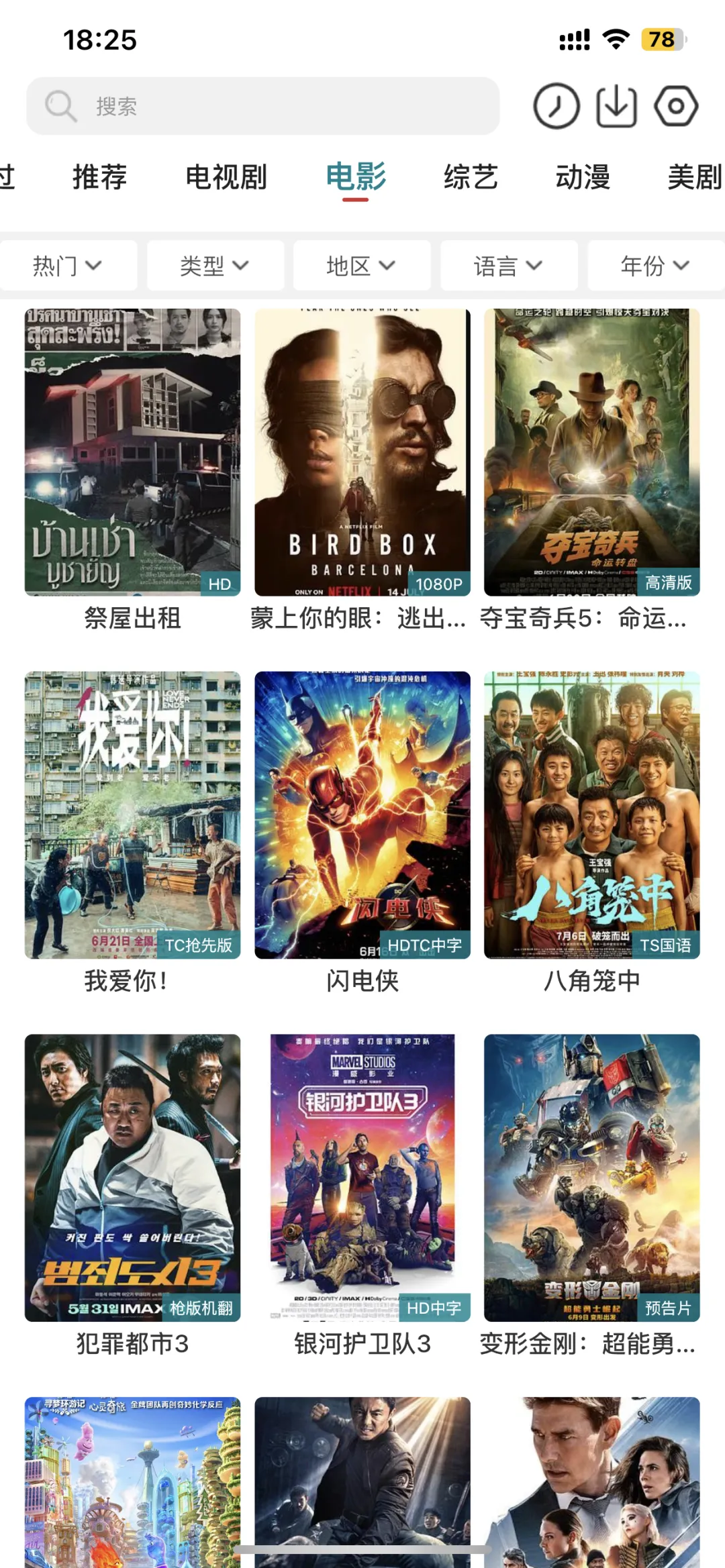Expand the 热门 sort dropdown
Viewport: 725px width, 1568px height.
click(x=68, y=266)
